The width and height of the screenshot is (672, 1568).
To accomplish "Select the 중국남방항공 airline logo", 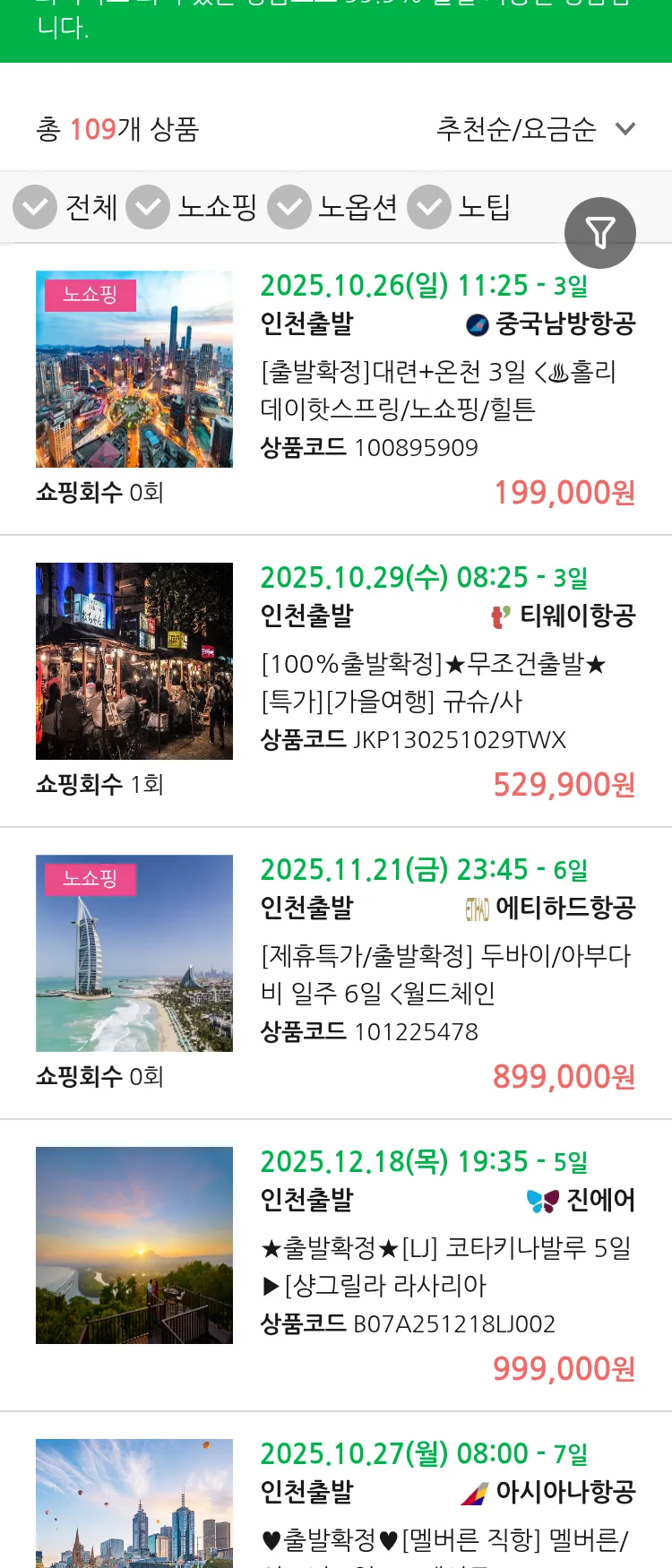I will 474,324.
